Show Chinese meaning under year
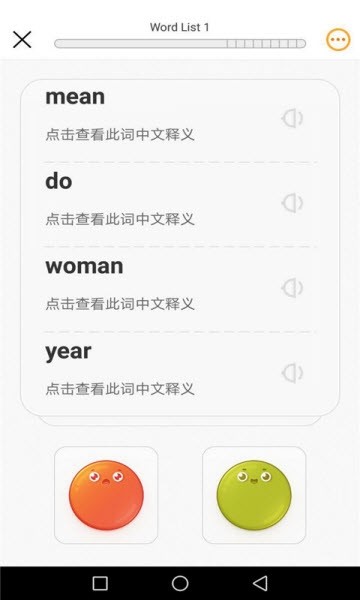 tap(120, 389)
